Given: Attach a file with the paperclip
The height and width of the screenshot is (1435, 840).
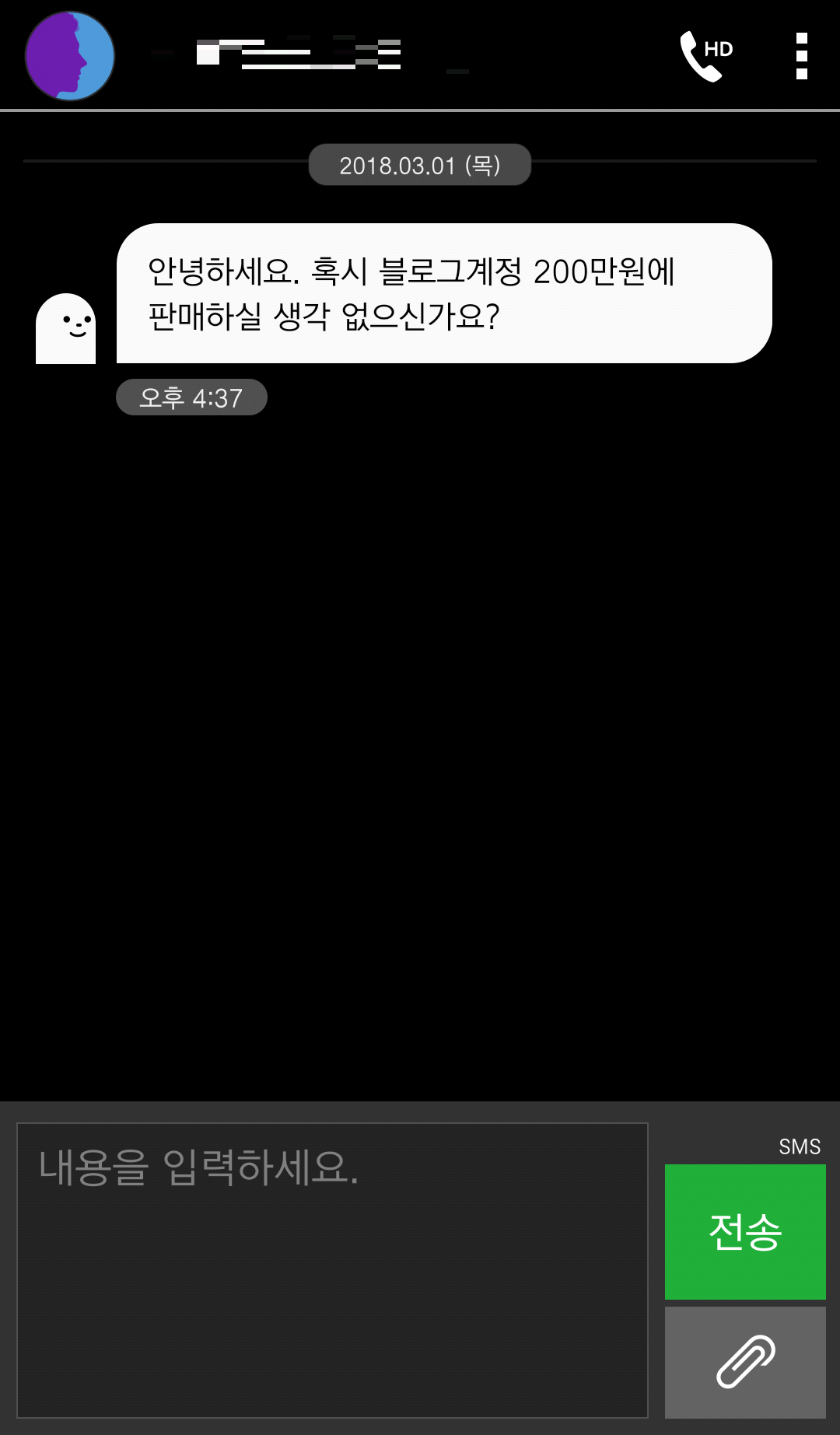Looking at the screenshot, I should (x=745, y=1362).
